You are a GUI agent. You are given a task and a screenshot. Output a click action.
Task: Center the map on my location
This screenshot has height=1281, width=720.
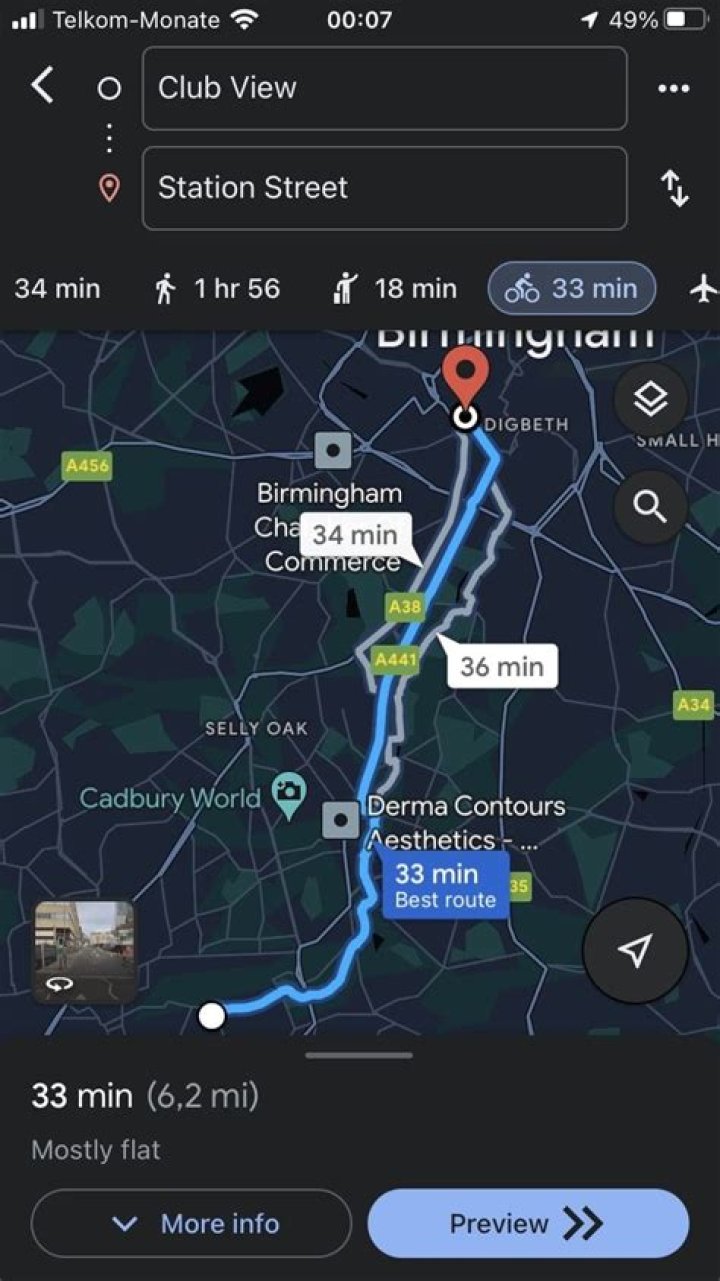[635, 951]
